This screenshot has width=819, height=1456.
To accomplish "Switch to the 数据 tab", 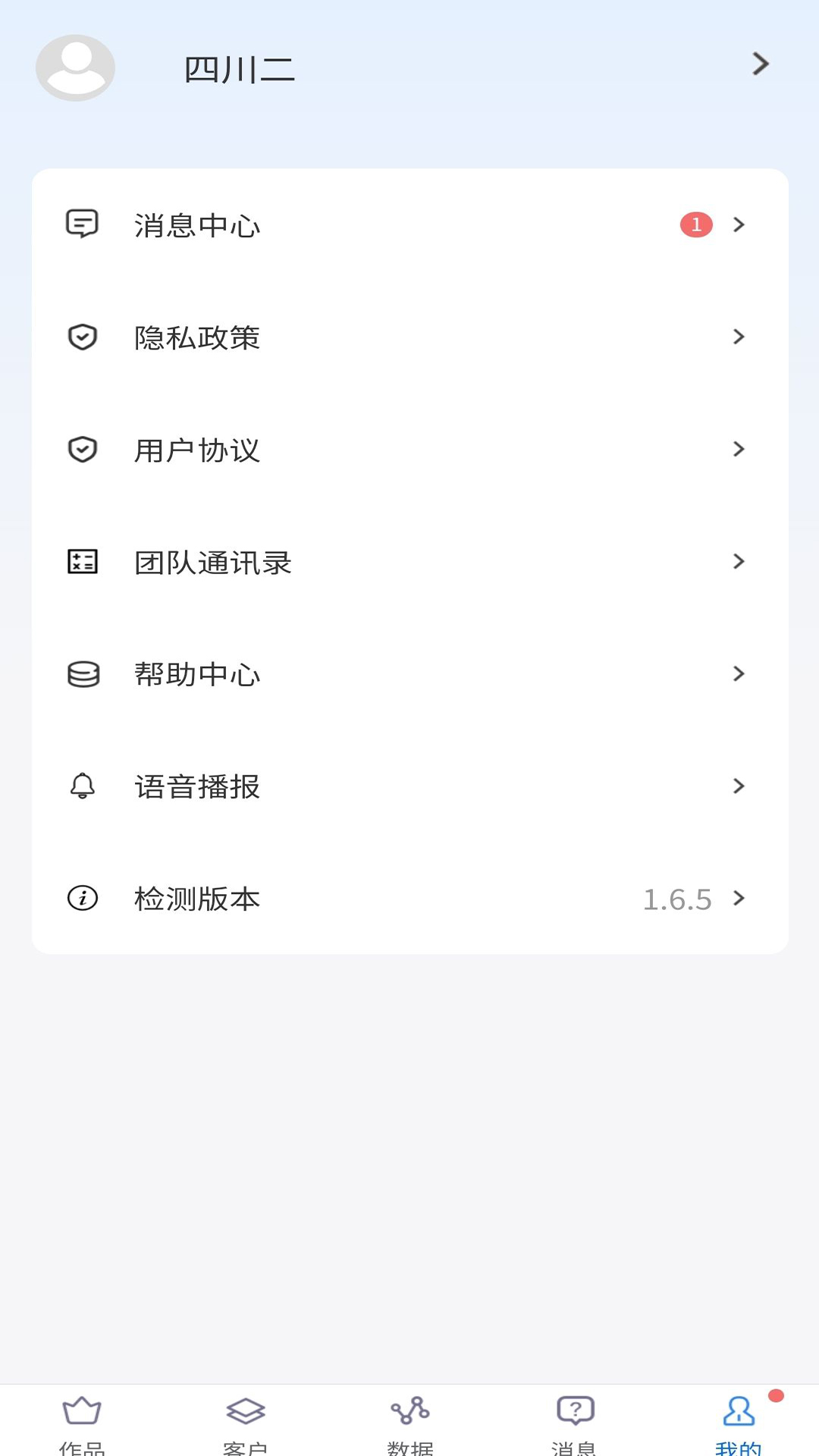I will pyautogui.click(x=409, y=1423).
